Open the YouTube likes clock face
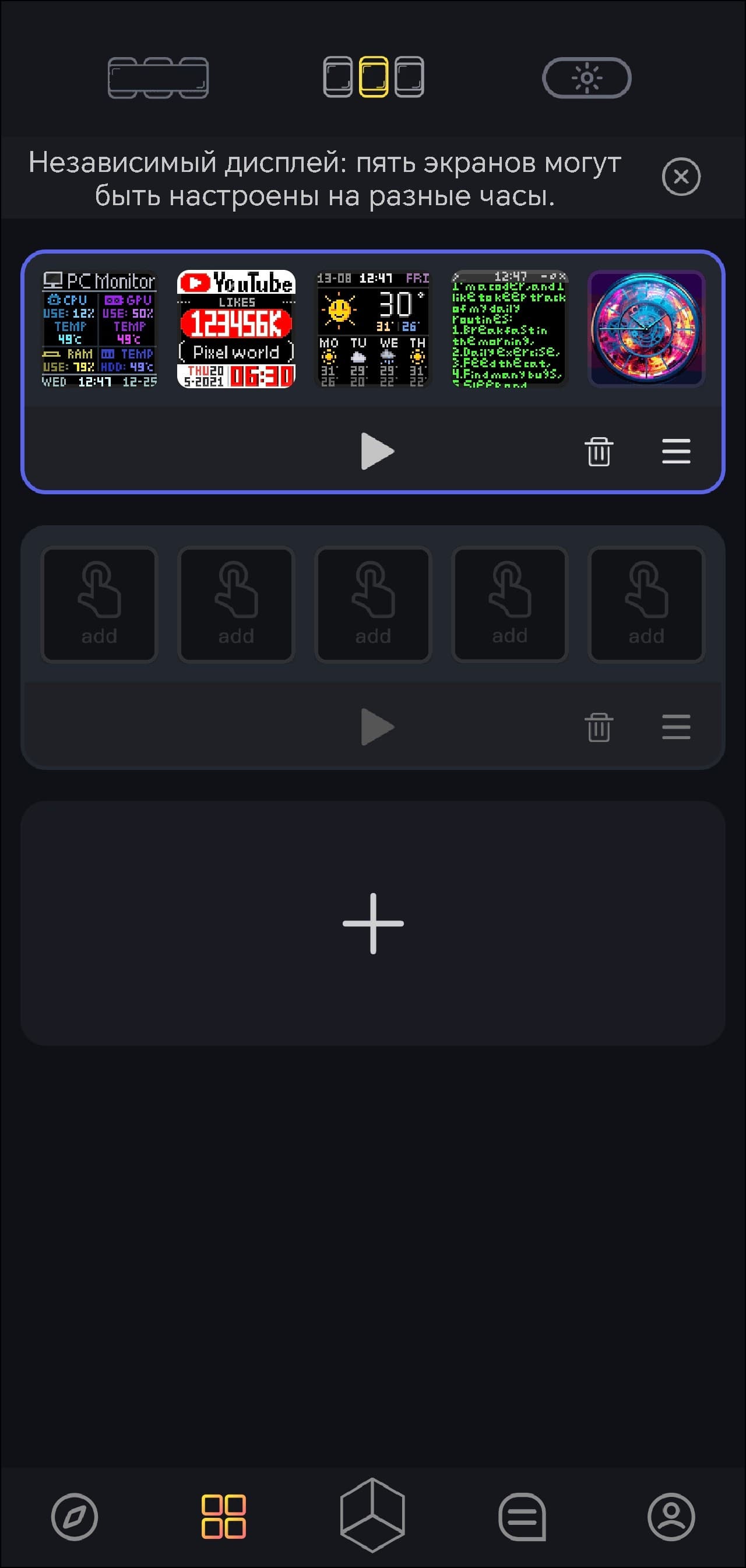The image size is (746, 1568). click(x=236, y=329)
